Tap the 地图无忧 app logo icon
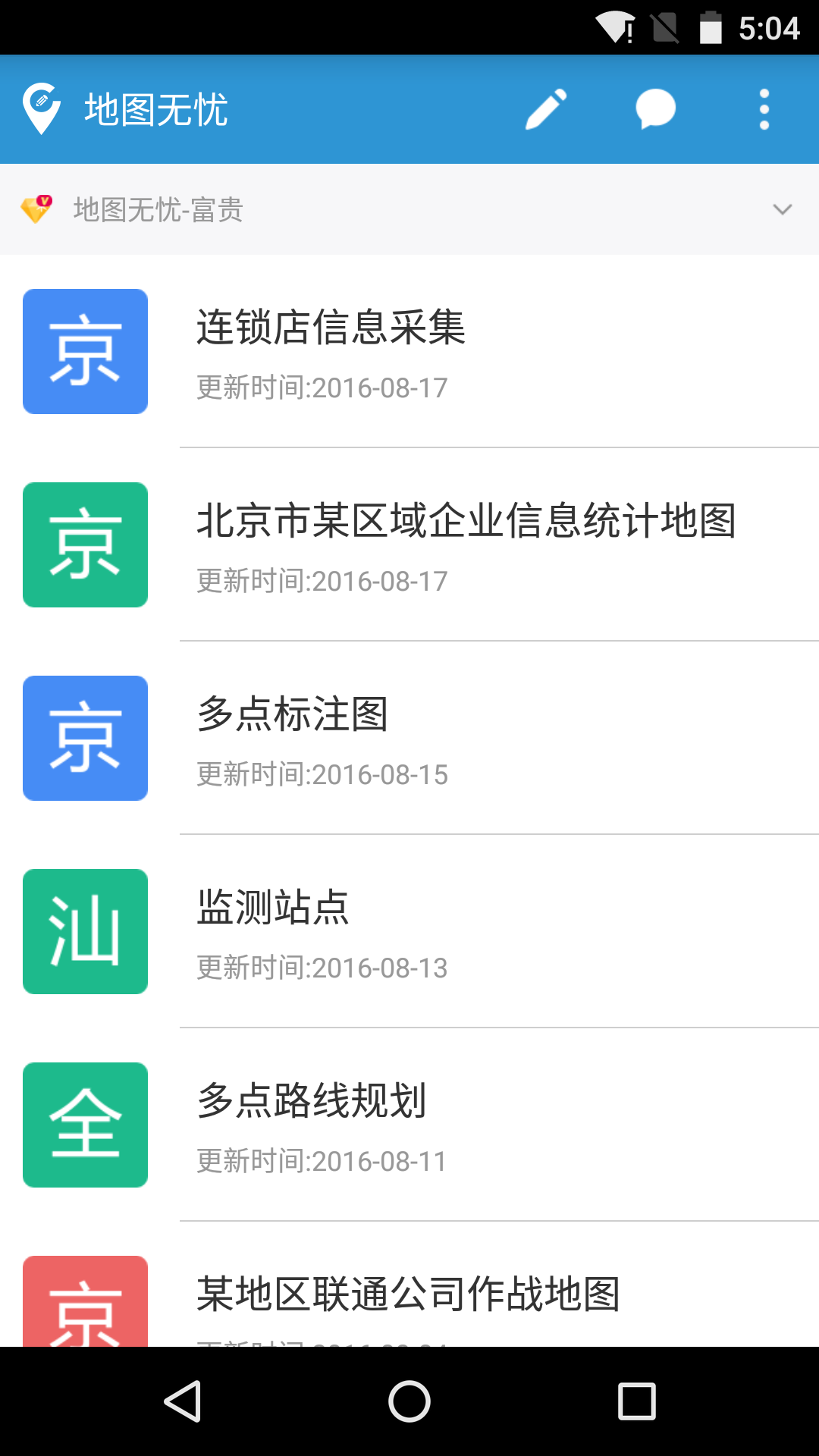This screenshot has height=1456, width=819. pyautogui.click(x=41, y=110)
